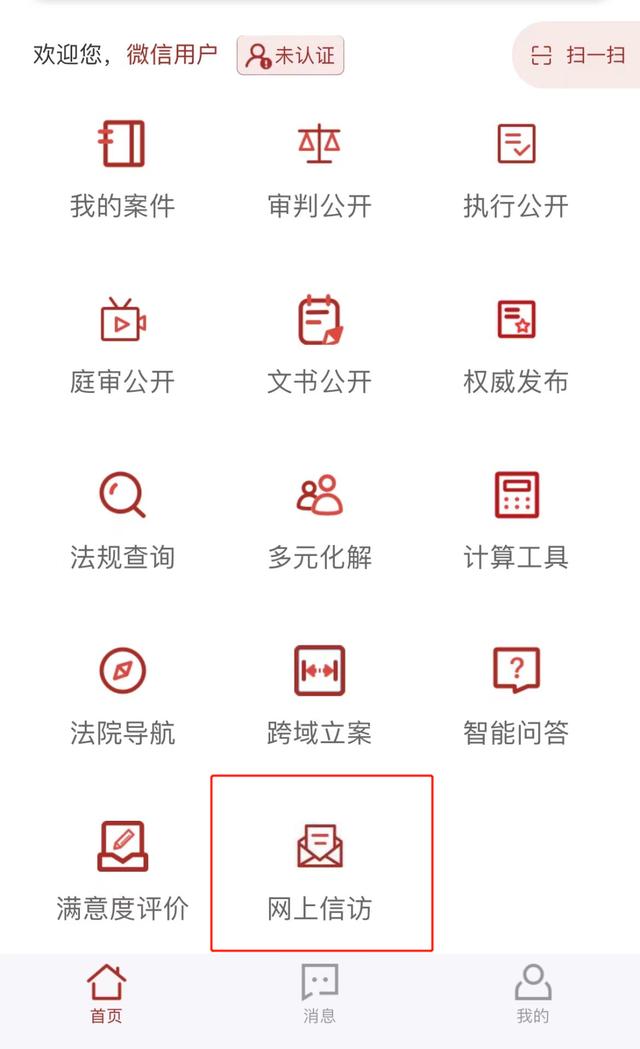The height and width of the screenshot is (1049, 640).
Task: Open 法规查询 law search
Action: point(122,519)
